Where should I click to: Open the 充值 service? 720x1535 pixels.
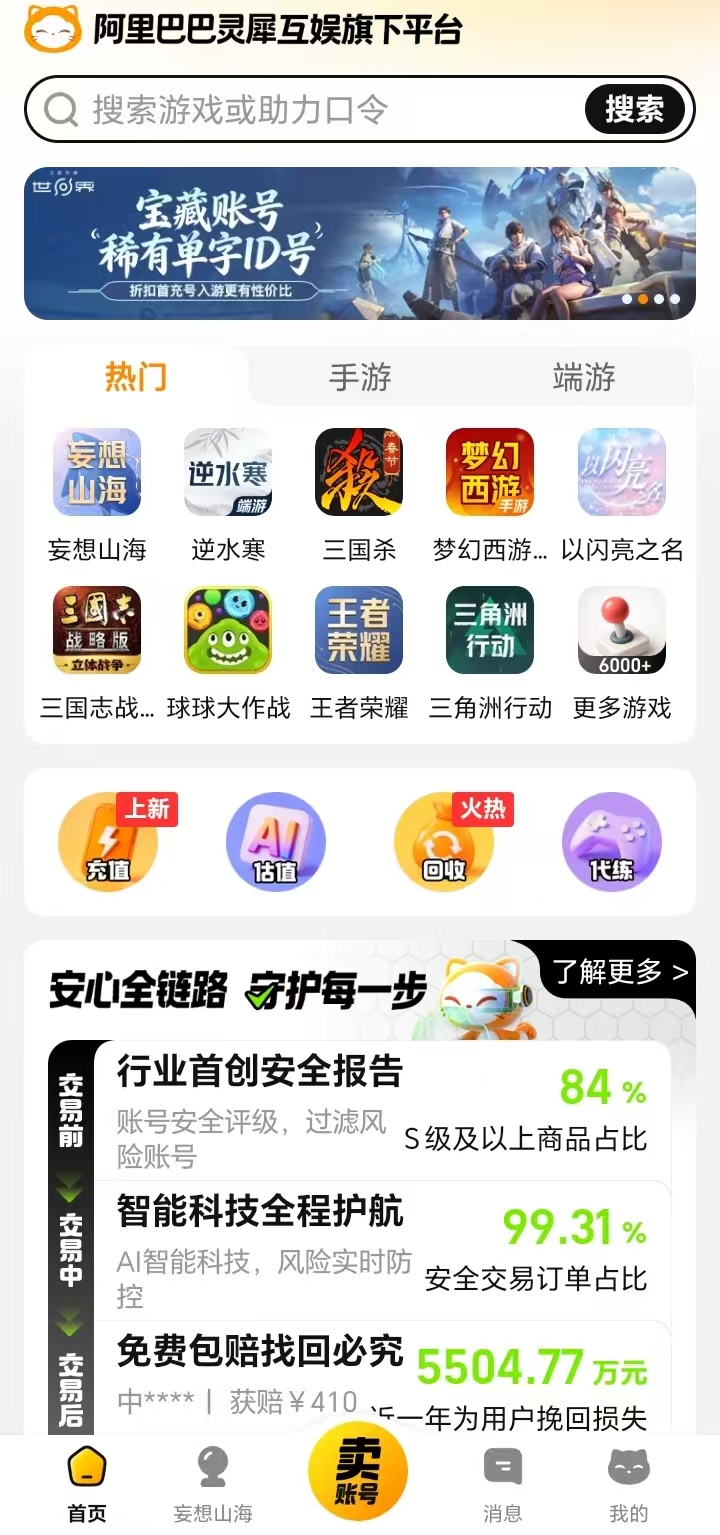point(108,842)
